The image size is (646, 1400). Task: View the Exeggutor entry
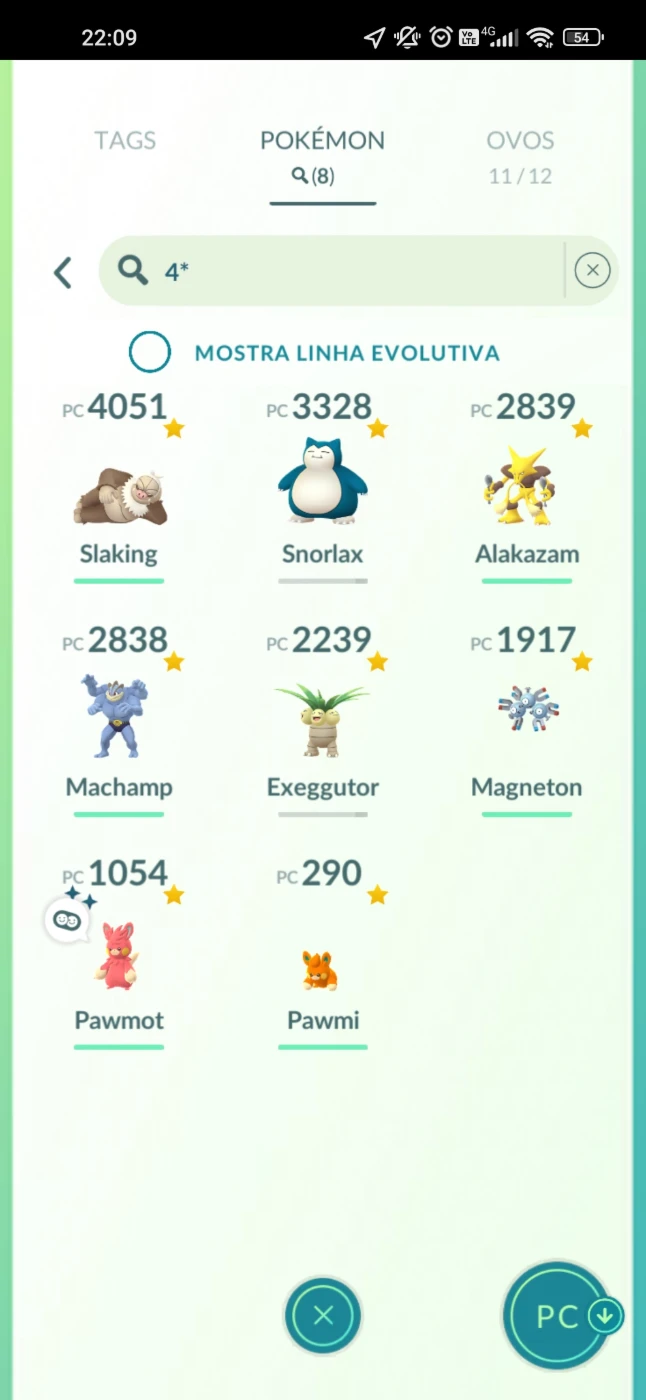point(322,720)
